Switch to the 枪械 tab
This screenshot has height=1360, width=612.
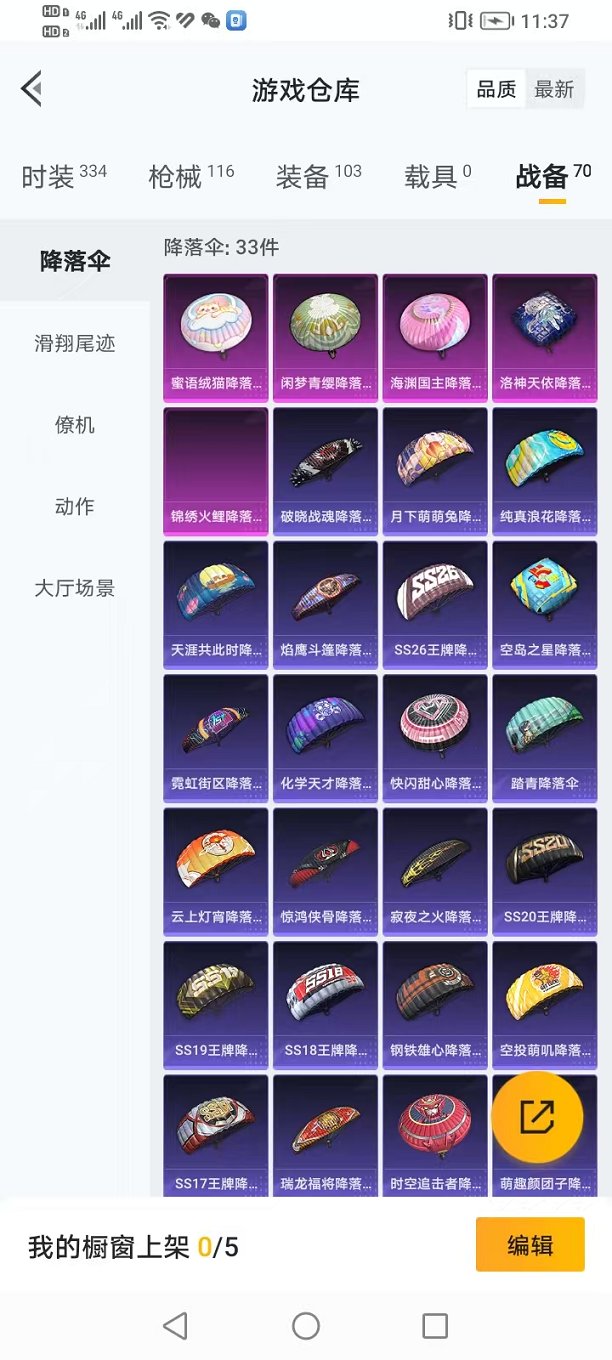(x=191, y=176)
